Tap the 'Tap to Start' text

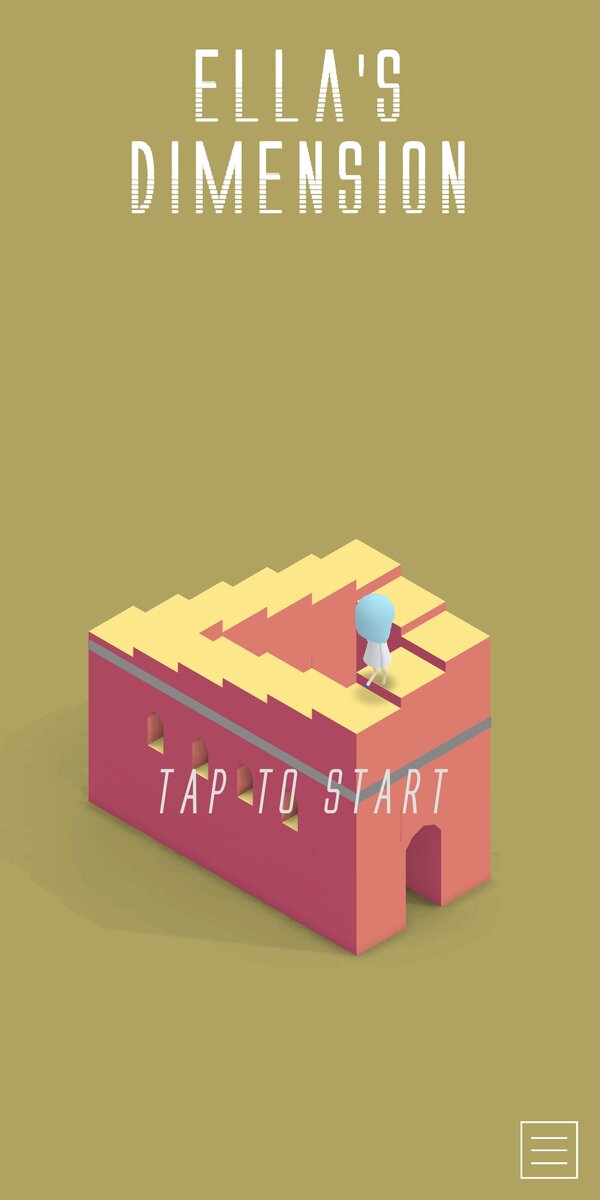pyautogui.click(x=302, y=791)
